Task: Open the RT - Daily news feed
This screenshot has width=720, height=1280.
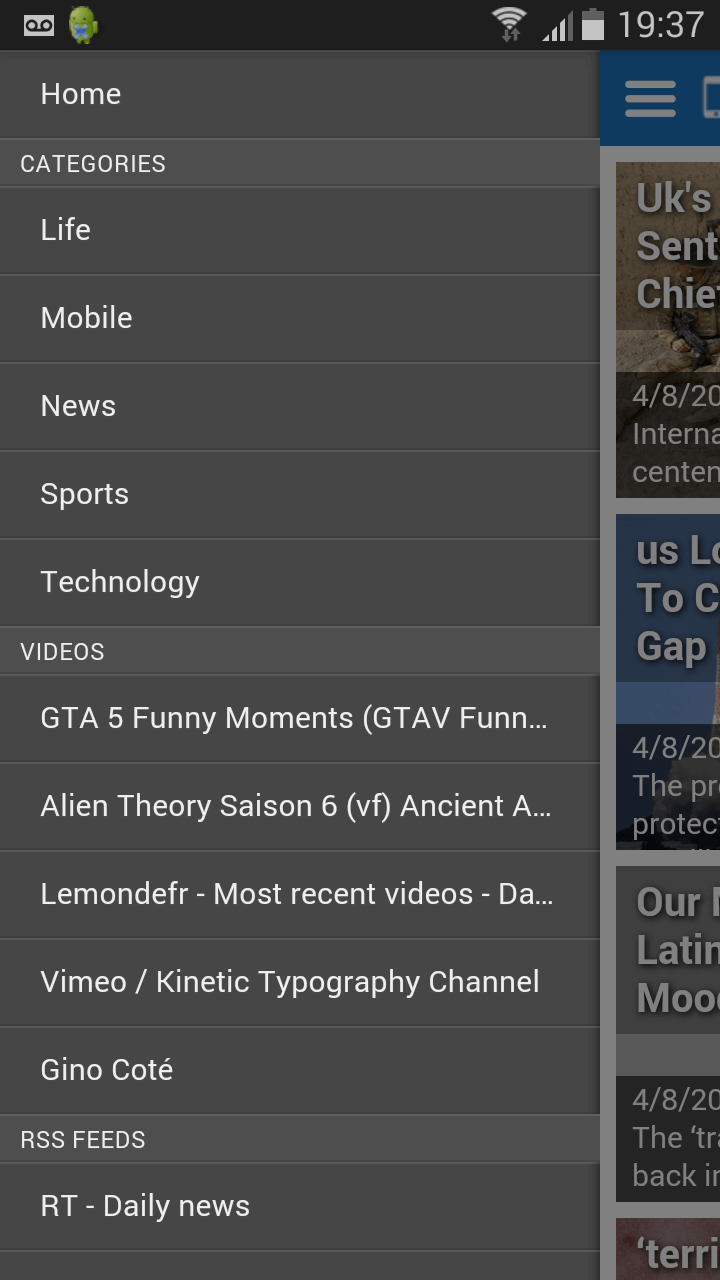Action: coord(300,1206)
